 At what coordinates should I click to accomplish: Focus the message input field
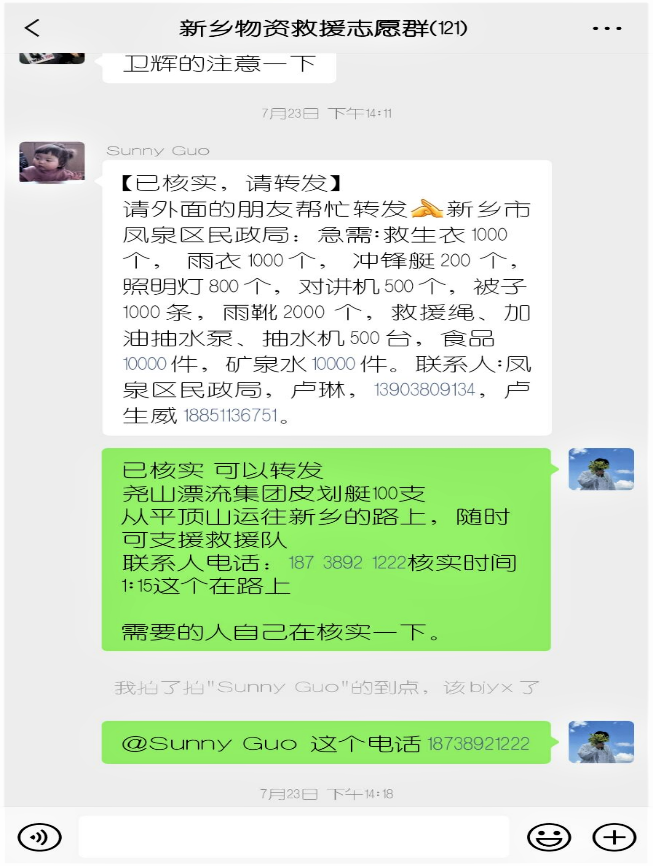coord(293,837)
